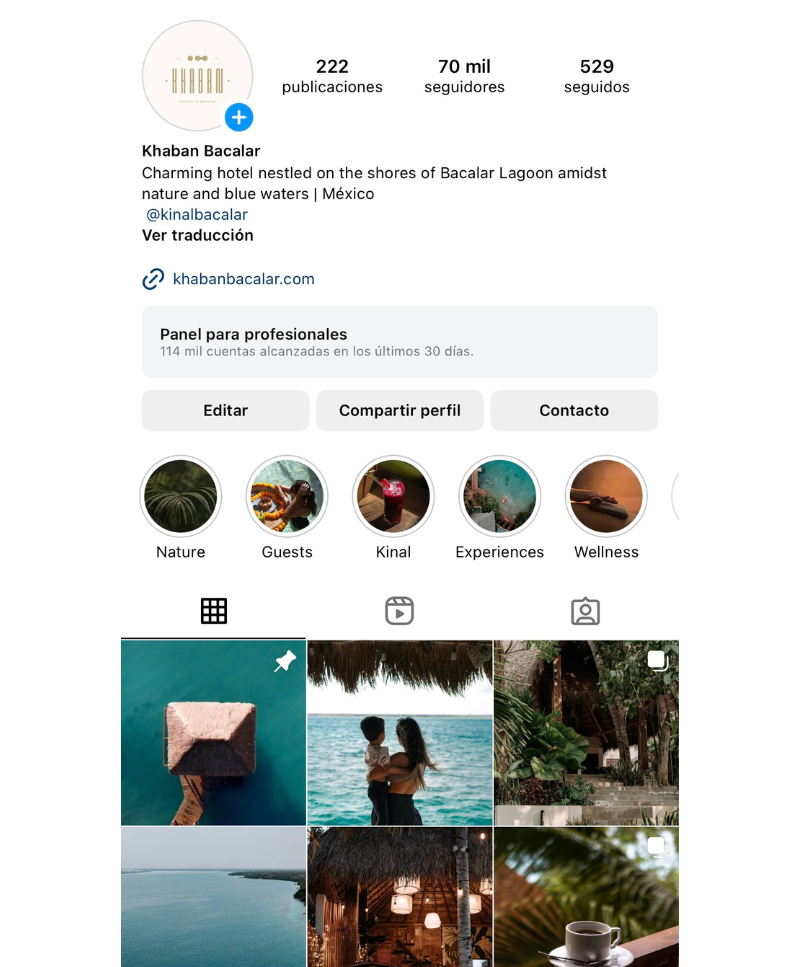Open the khabanbacalar.com website link

(x=243, y=279)
